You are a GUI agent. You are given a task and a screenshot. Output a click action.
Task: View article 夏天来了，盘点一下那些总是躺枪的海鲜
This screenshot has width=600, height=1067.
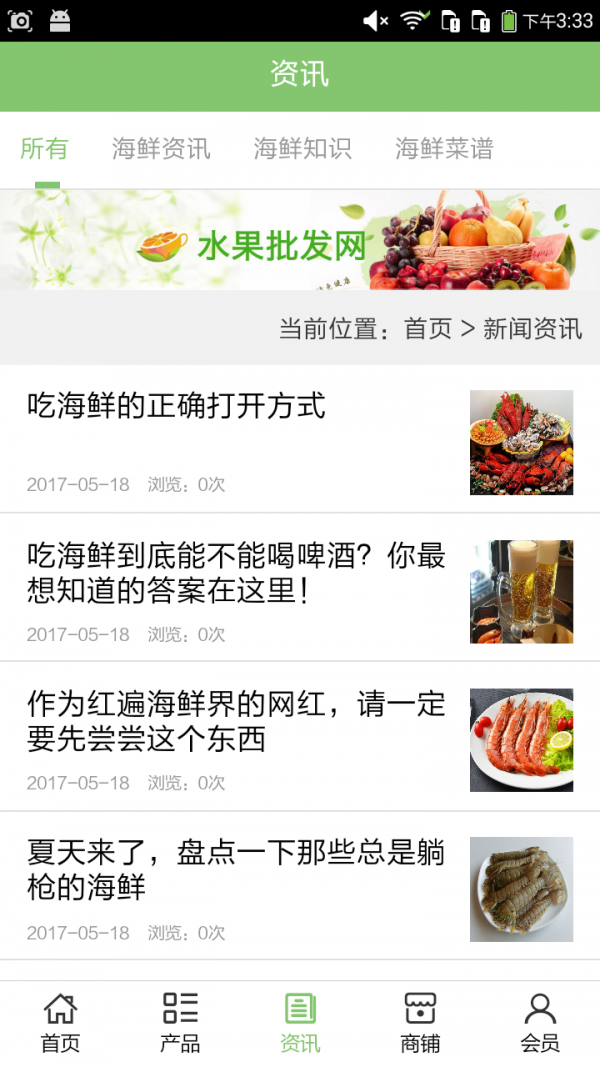pos(236,870)
